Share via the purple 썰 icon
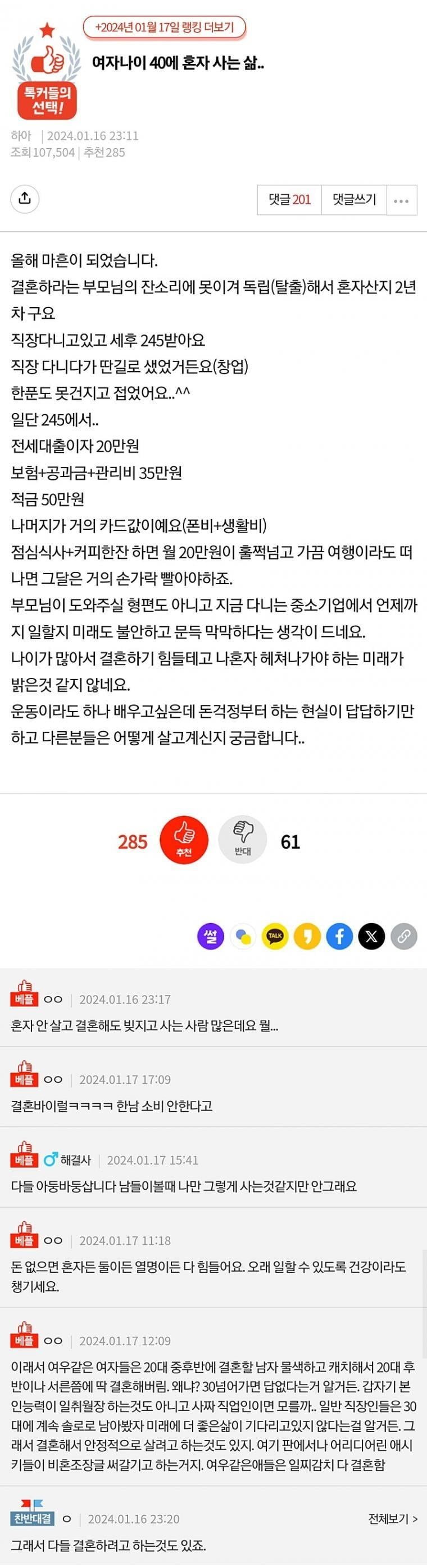 click(x=210, y=936)
